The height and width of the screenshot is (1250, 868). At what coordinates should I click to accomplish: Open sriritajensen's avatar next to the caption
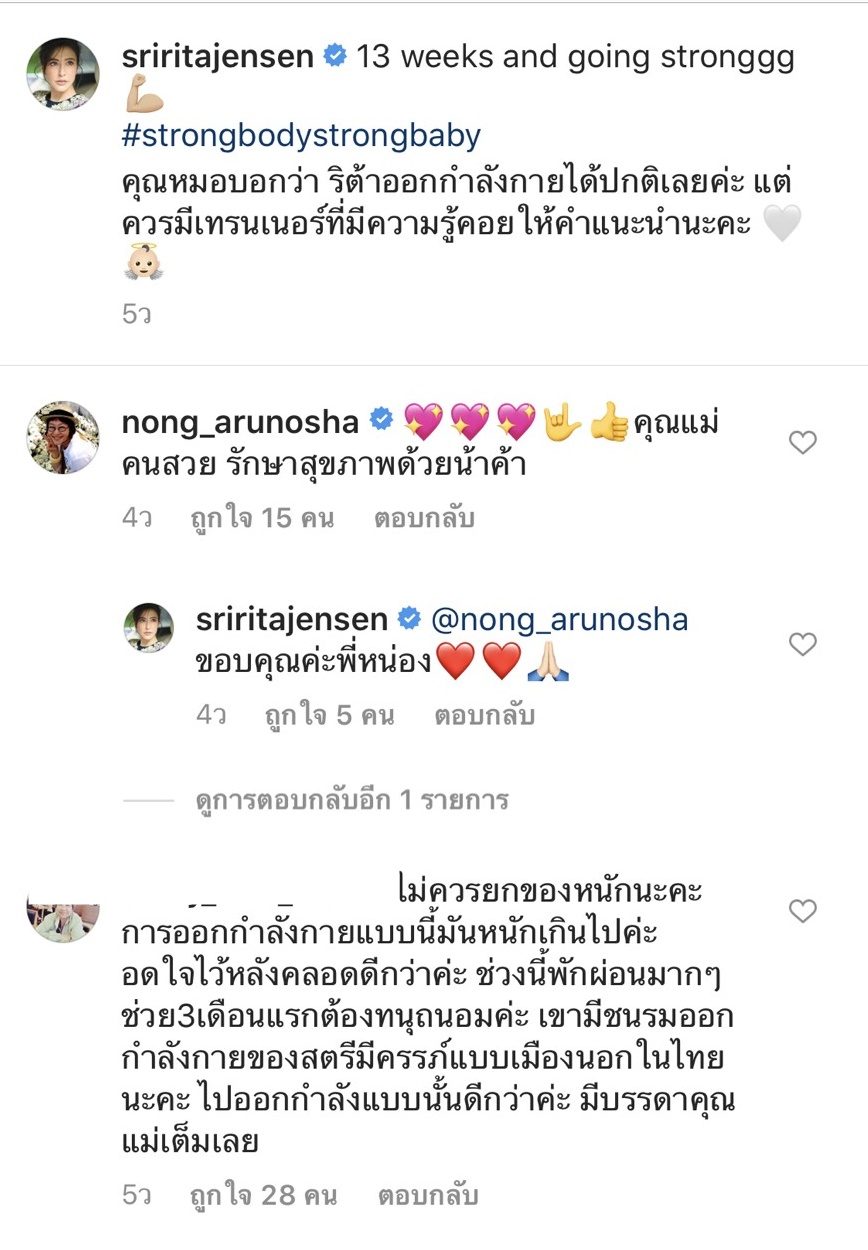62,74
